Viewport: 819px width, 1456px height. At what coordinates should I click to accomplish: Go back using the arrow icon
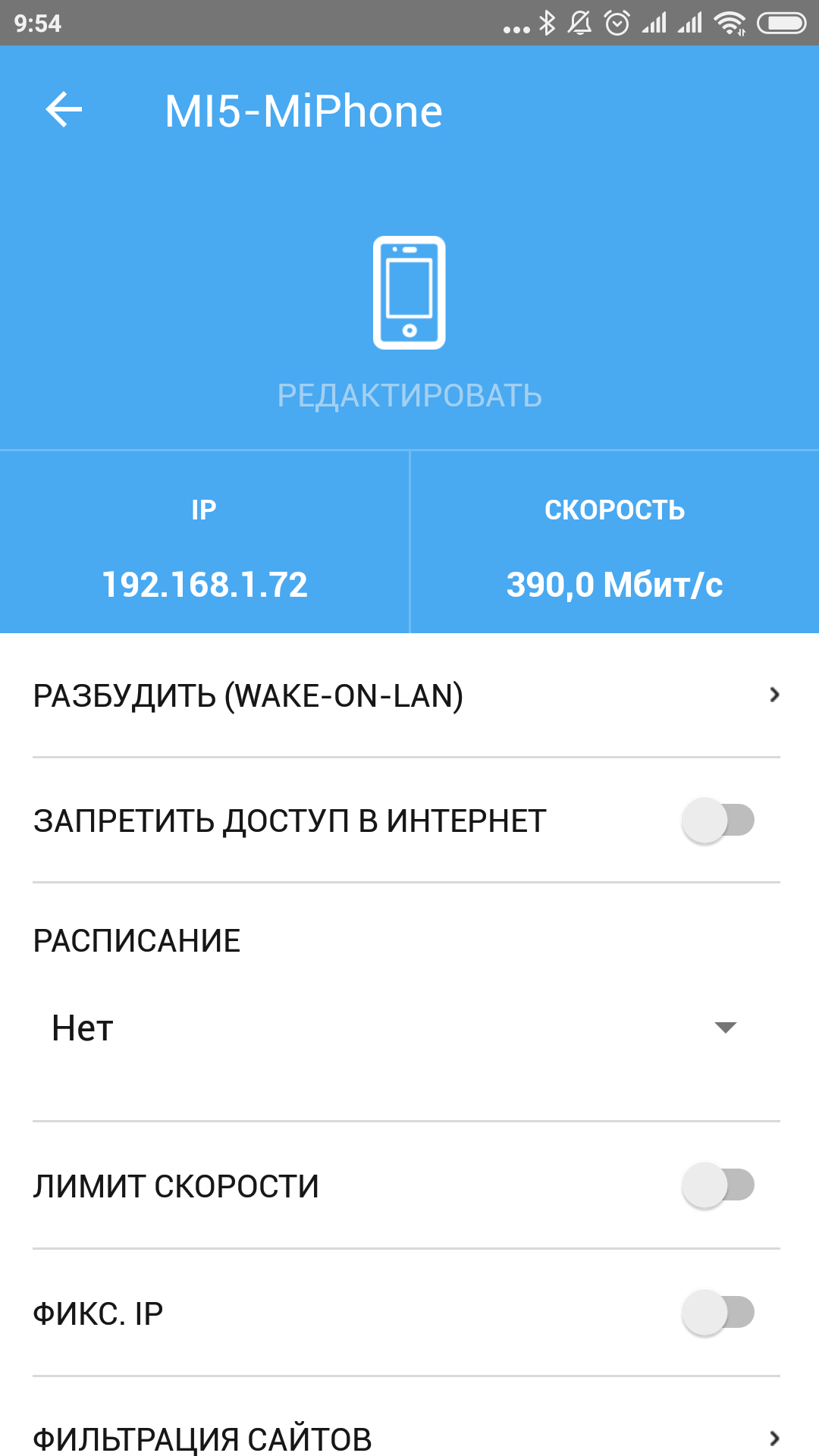pos(64,110)
